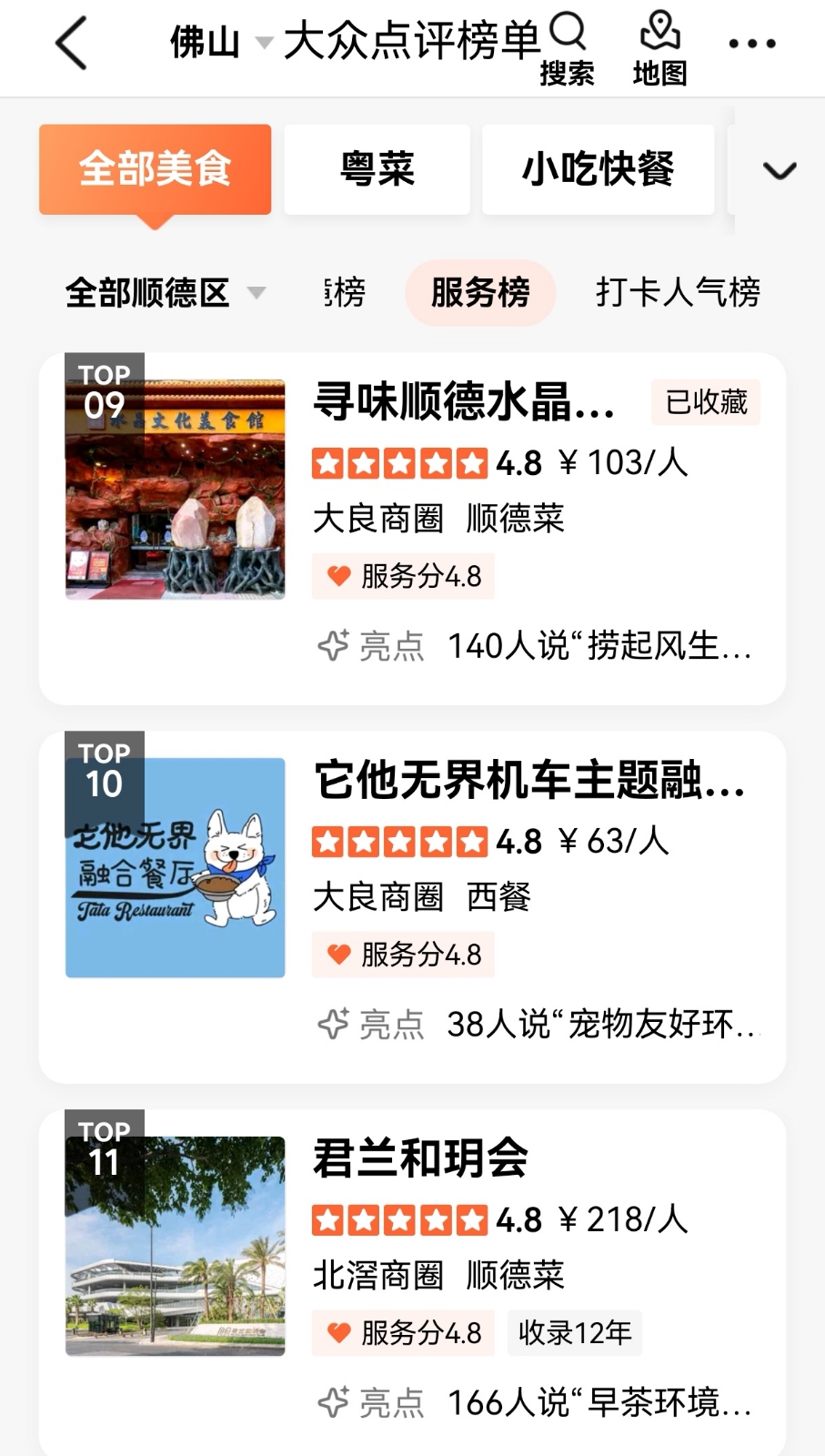Go back to the previous page
The height and width of the screenshot is (1456, 825).
[71, 43]
